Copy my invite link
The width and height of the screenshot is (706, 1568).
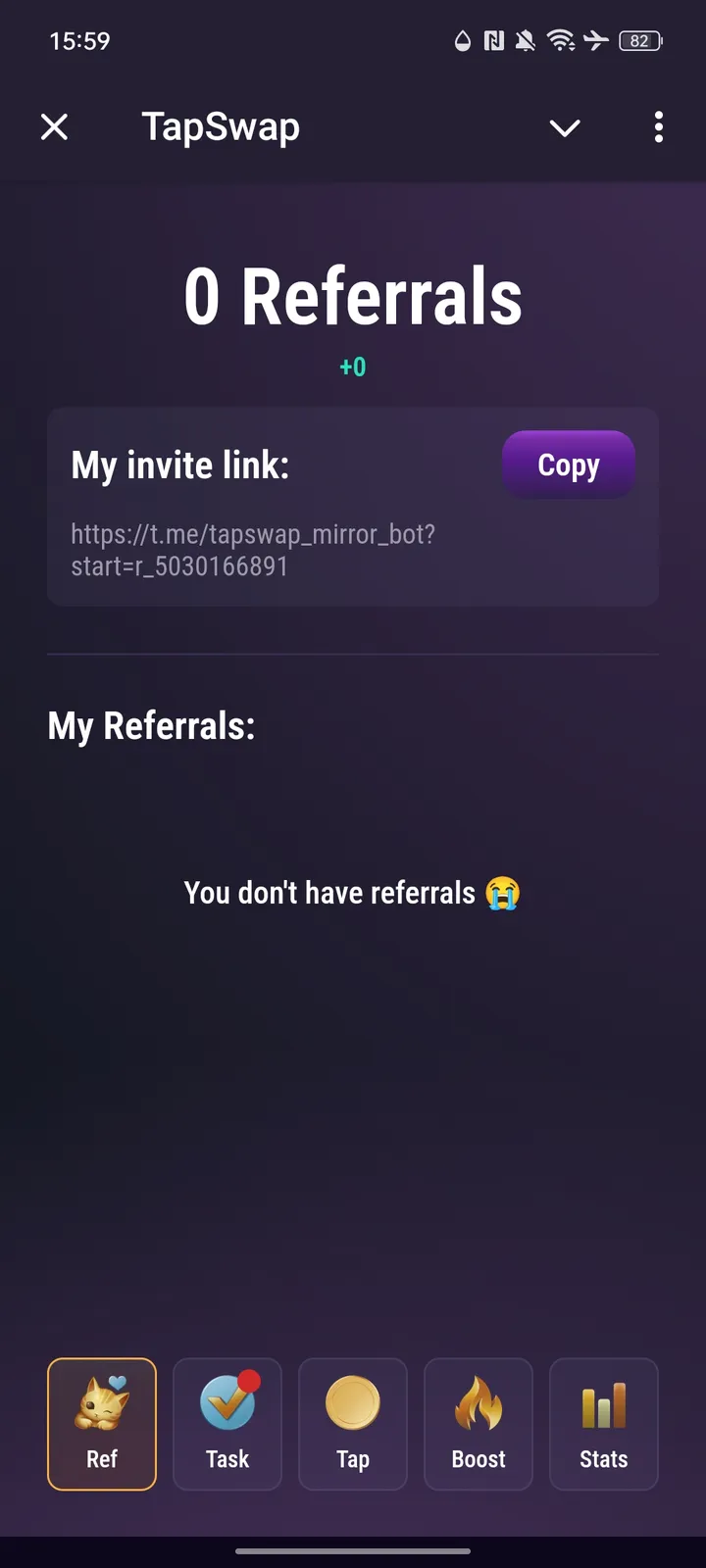[568, 465]
